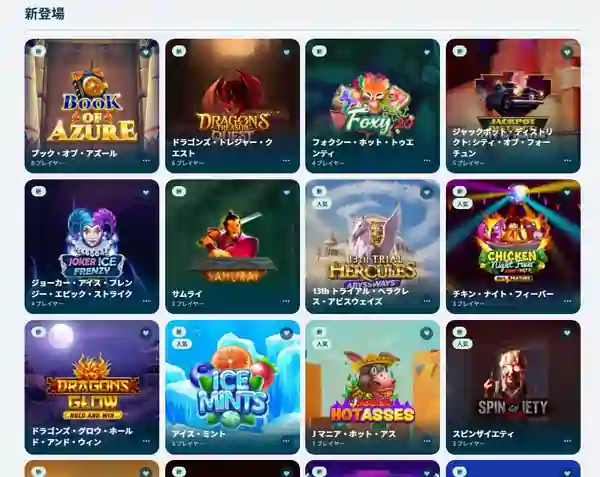Favorite the Spin Society game
Screen dimensions: 600x477
pos(567,332)
